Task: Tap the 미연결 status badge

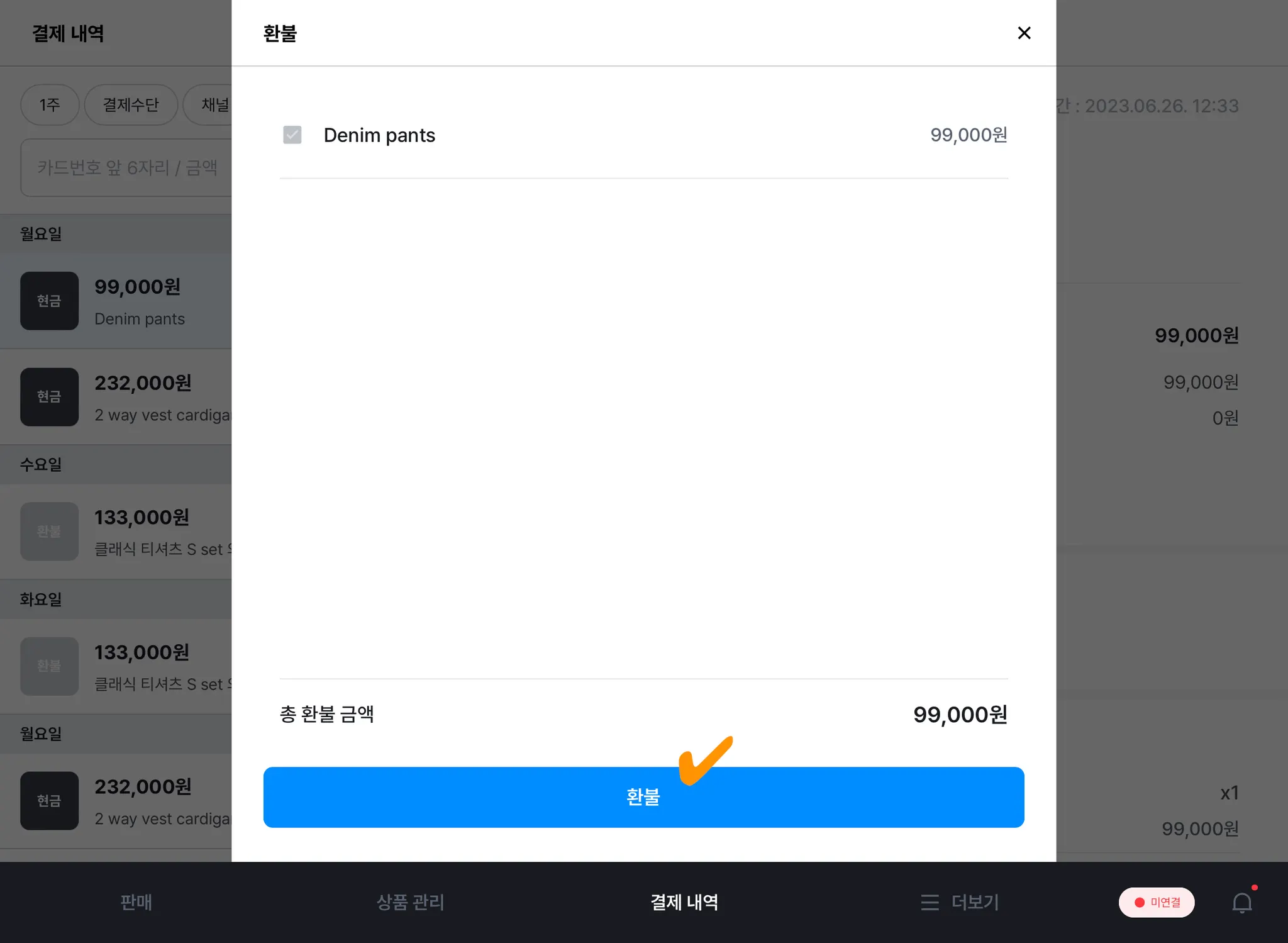Action: pos(1156,902)
